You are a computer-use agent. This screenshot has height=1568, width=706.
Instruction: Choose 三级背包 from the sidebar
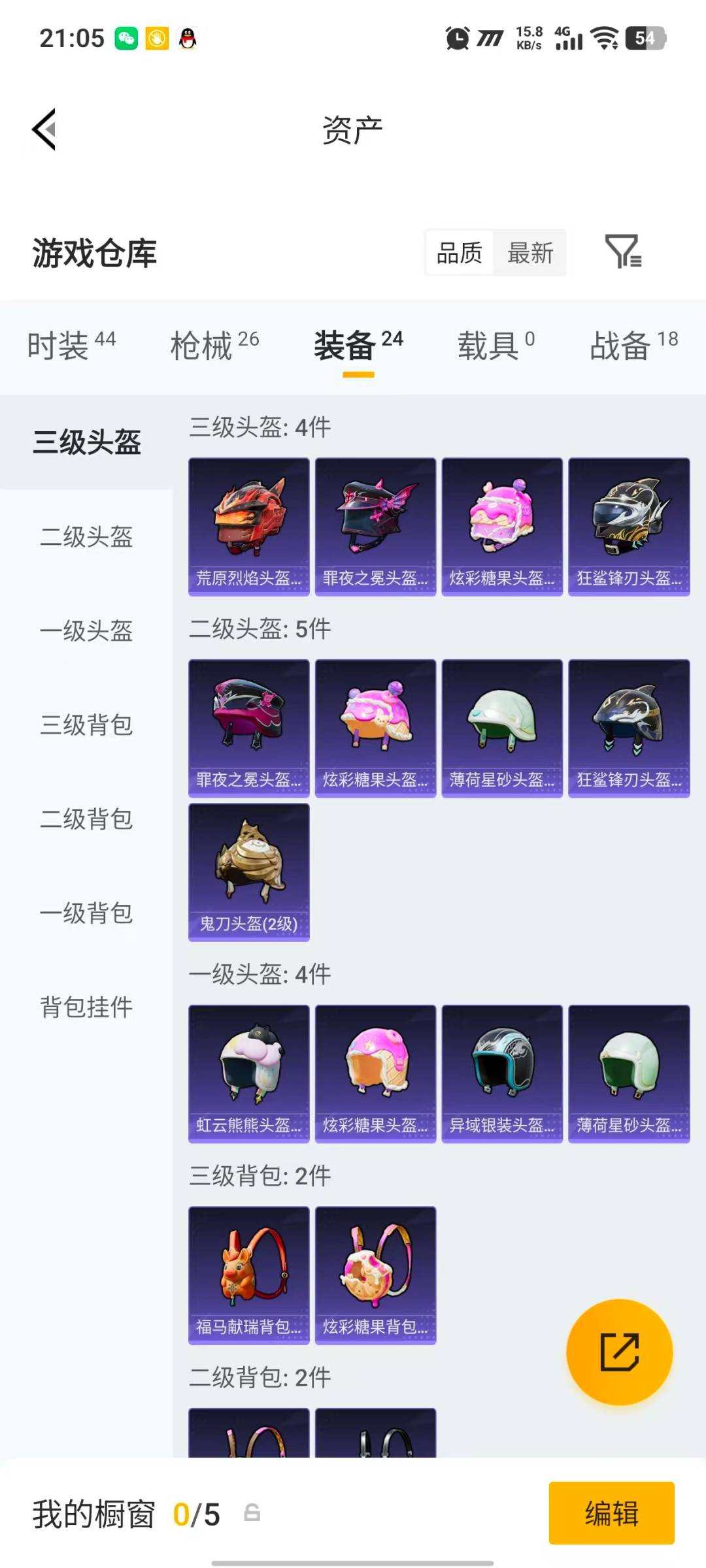coord(87,725)
